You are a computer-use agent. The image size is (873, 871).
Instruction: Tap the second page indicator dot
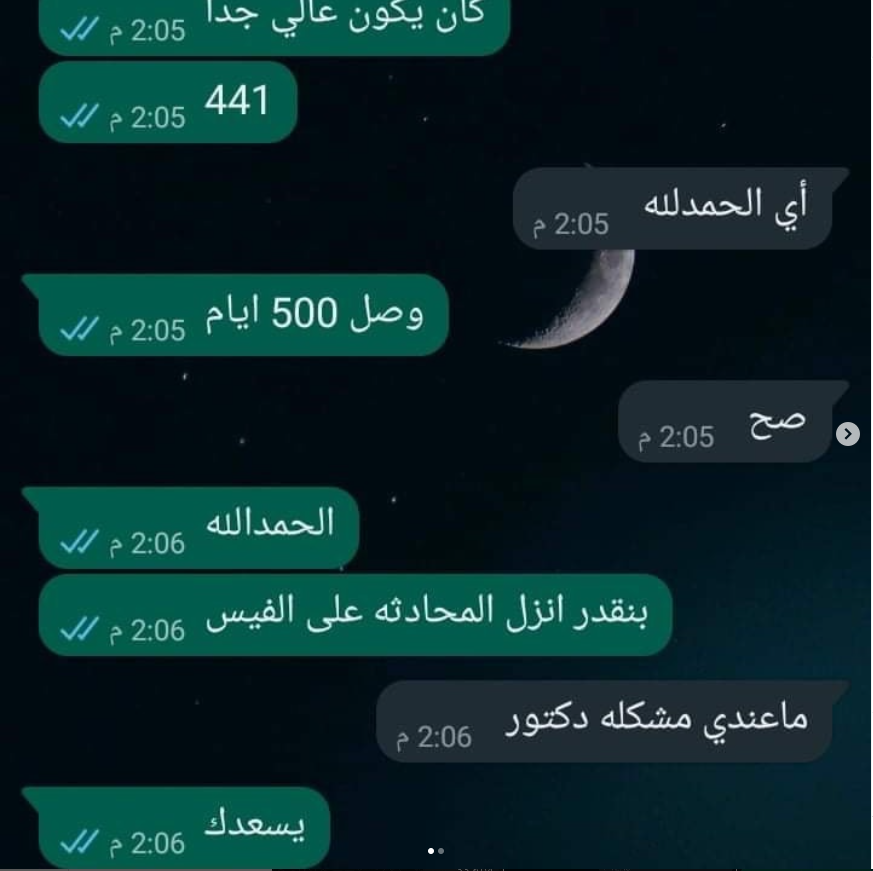441,851
